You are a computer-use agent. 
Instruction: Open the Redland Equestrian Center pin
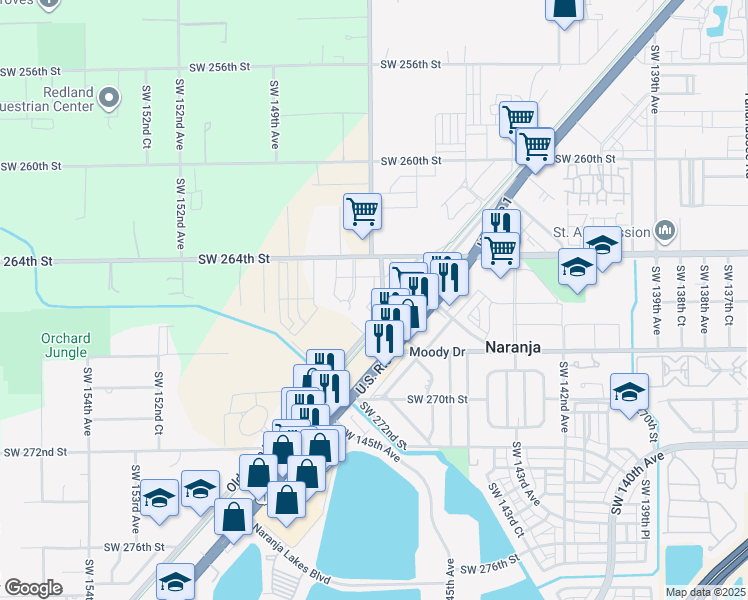109,98
